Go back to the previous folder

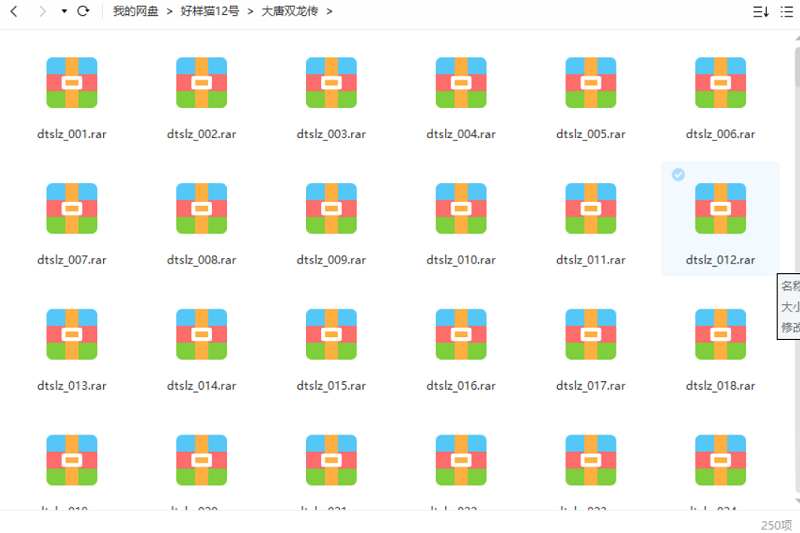coord(14,11)
